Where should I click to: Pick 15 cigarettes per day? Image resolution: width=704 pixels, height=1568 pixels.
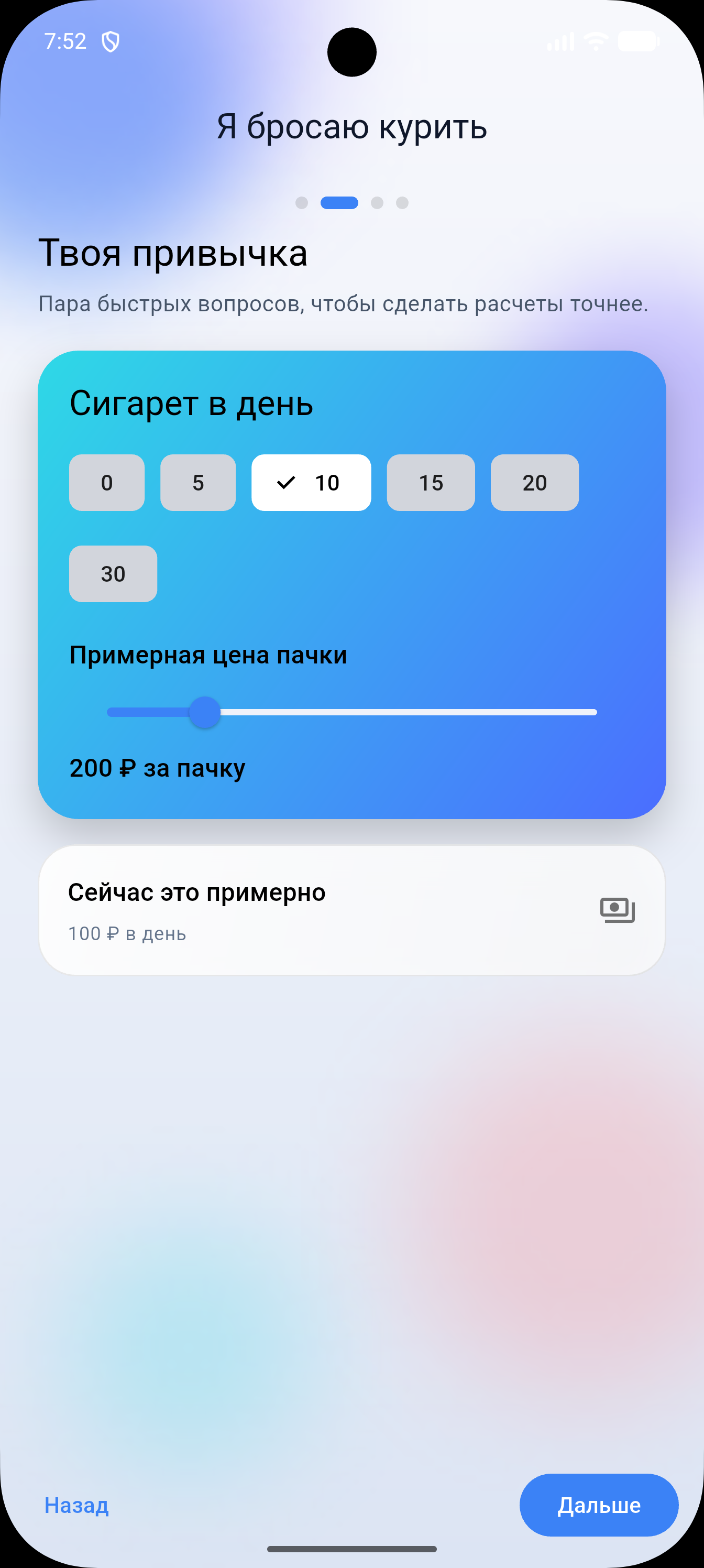click(431, 483)
